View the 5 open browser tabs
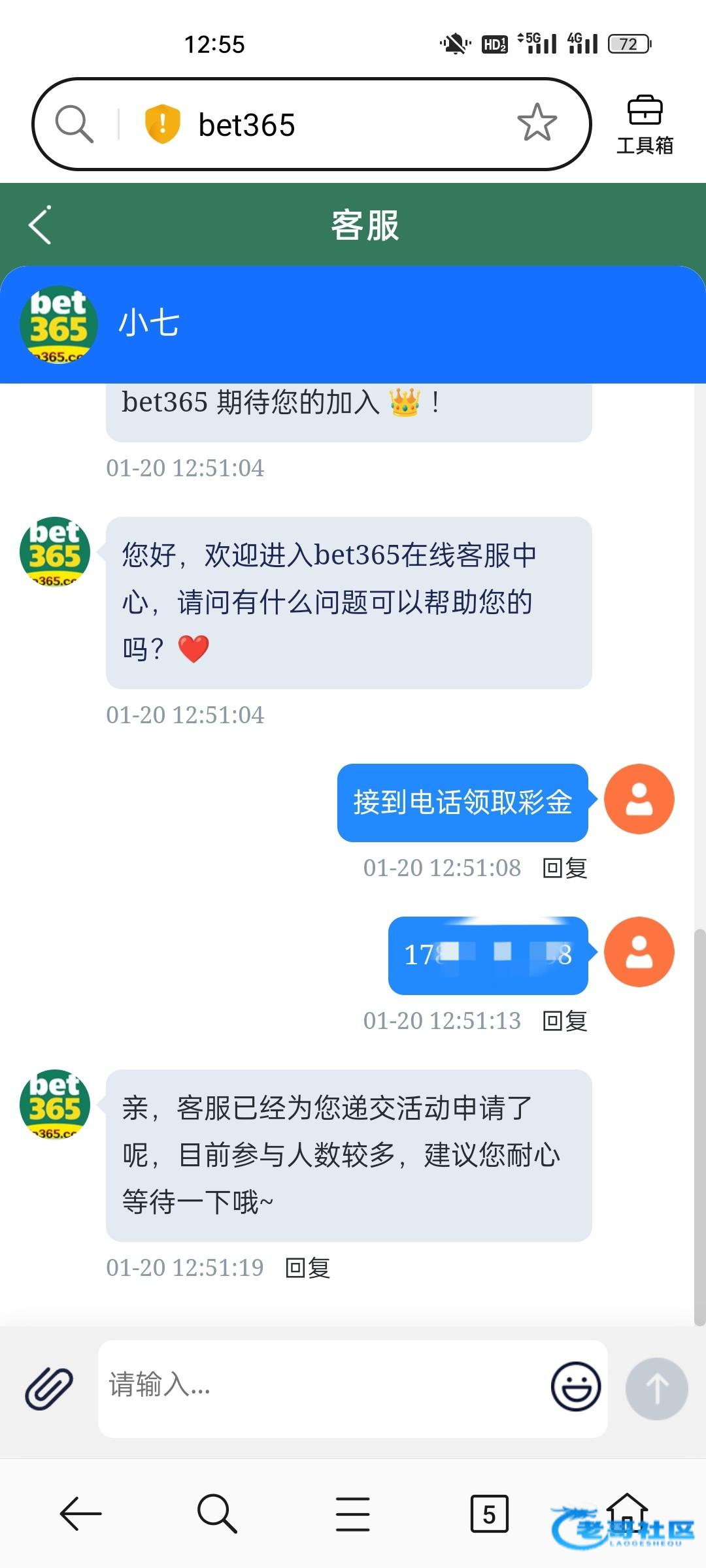This screenshot has height=1568, width=706. click(x=489, y=1514)
